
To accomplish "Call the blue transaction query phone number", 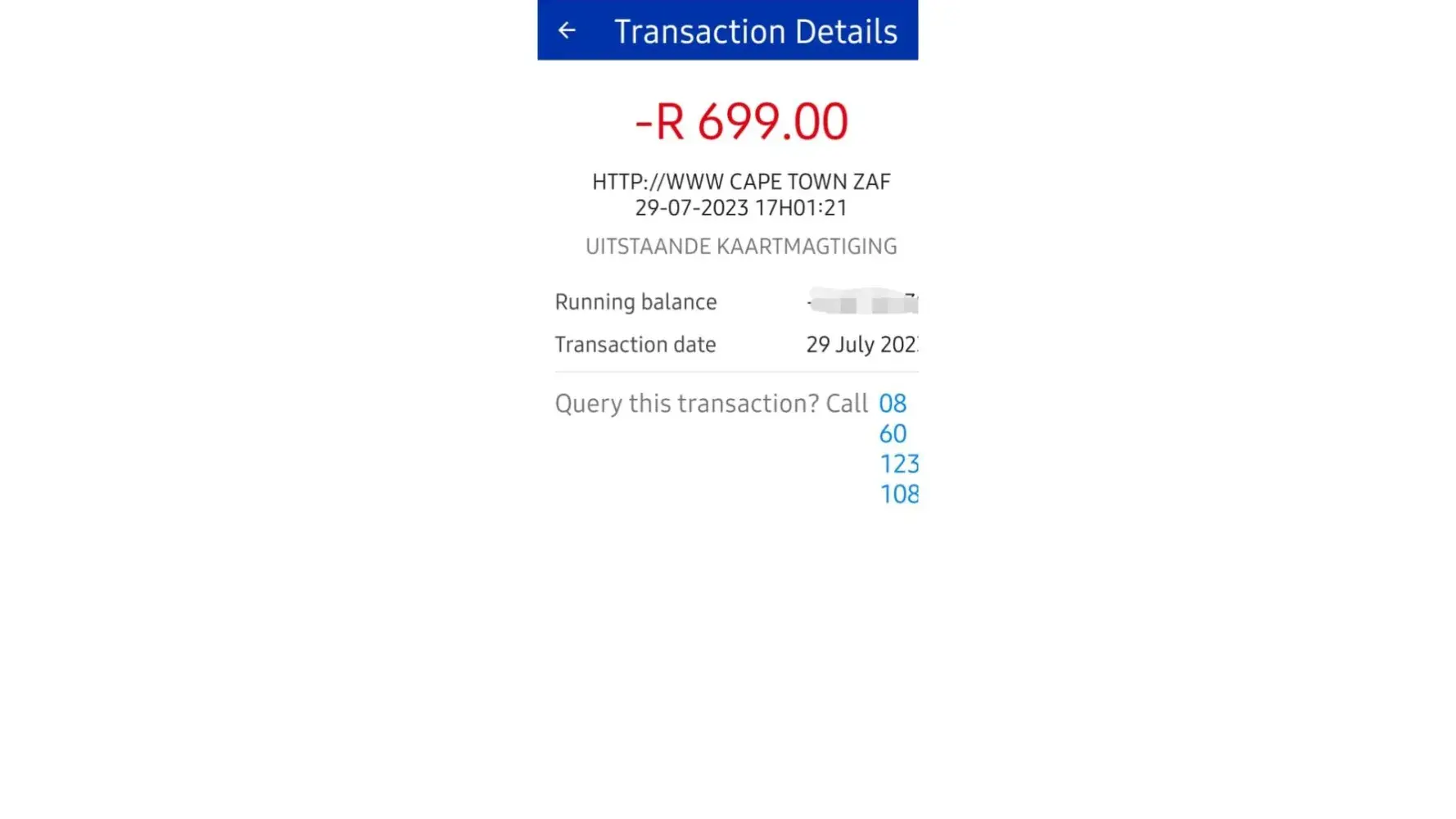I will point(897,448).
